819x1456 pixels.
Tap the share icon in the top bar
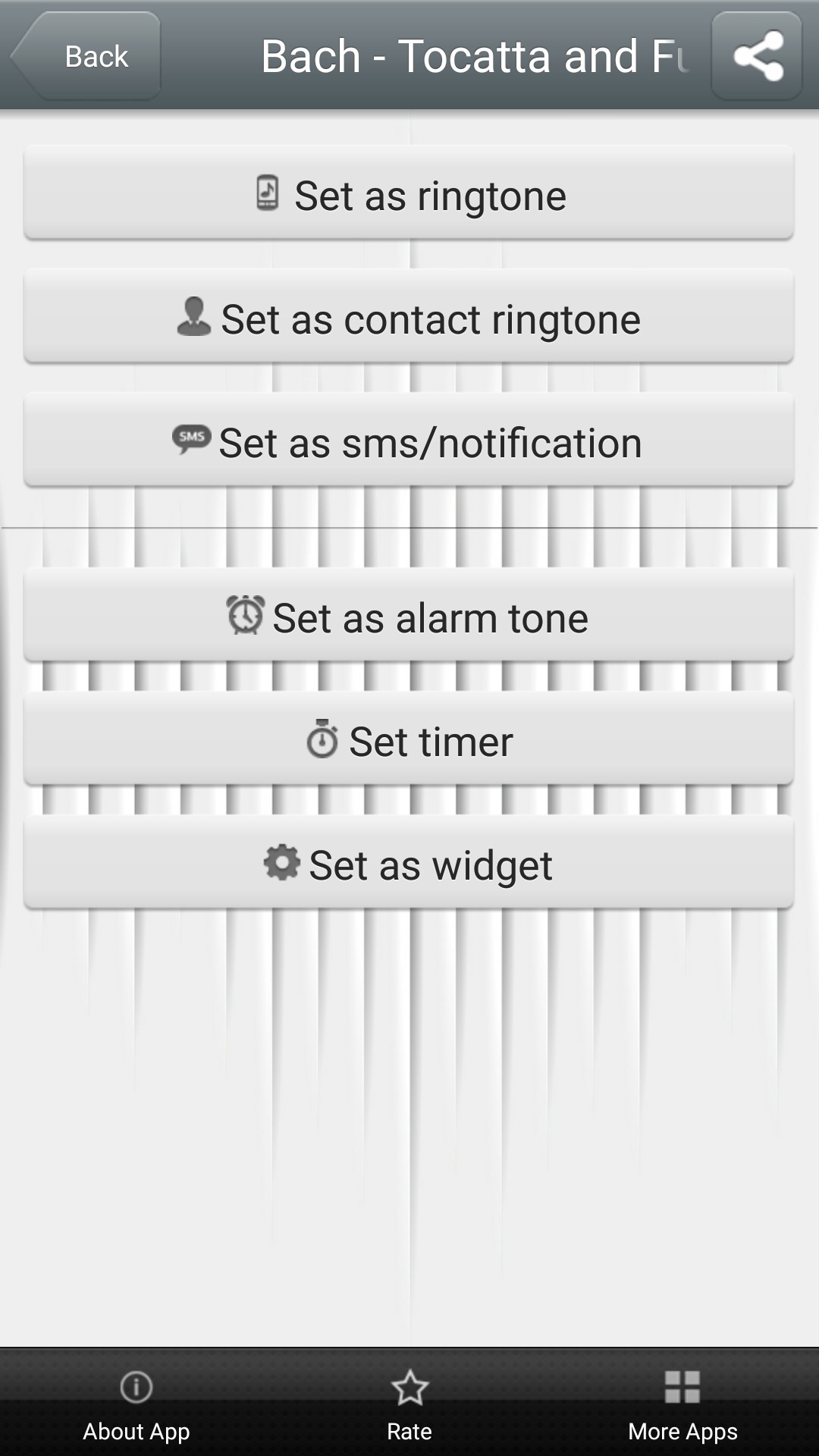757,56
